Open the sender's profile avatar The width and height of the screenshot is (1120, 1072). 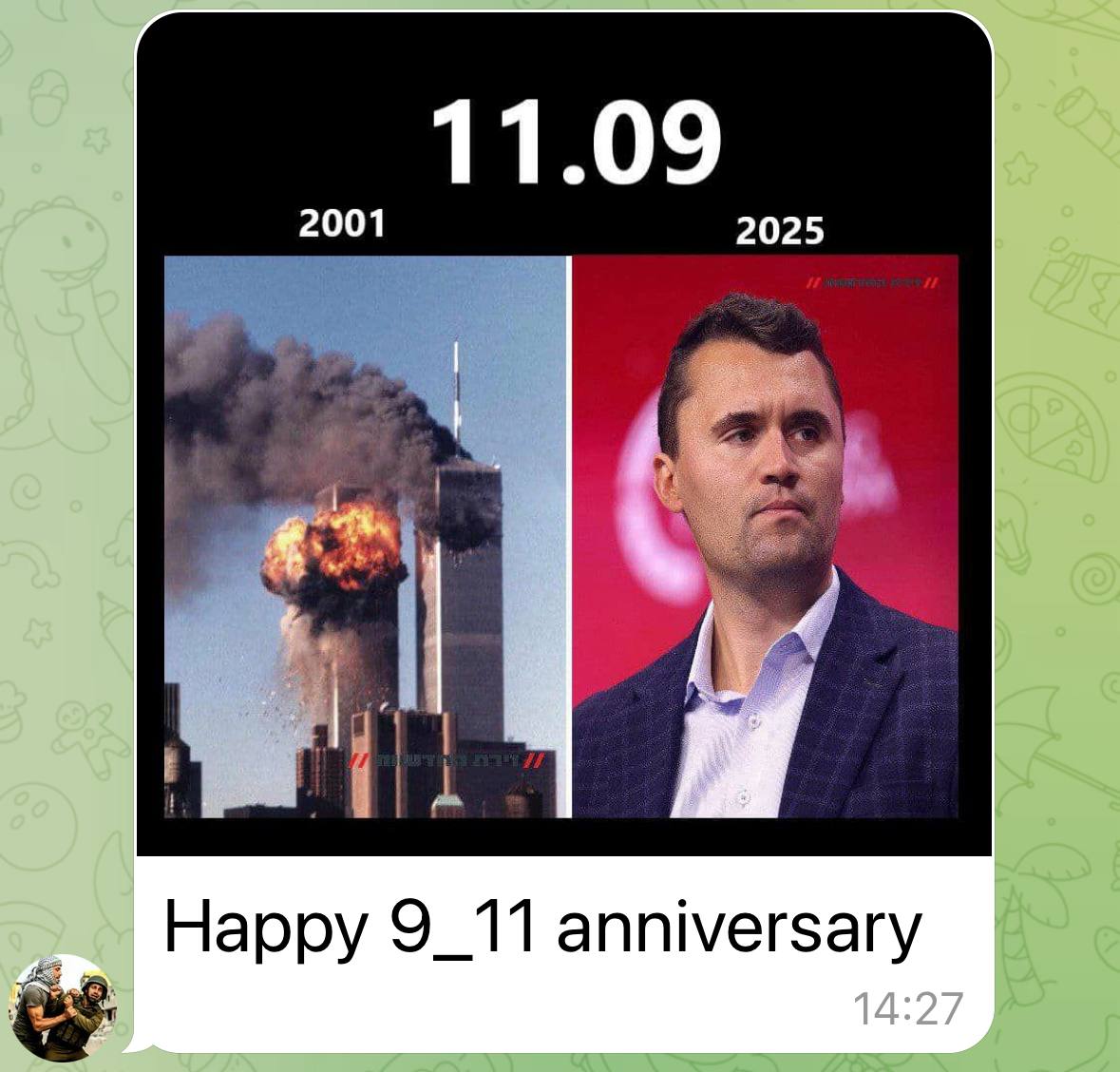63,1006
